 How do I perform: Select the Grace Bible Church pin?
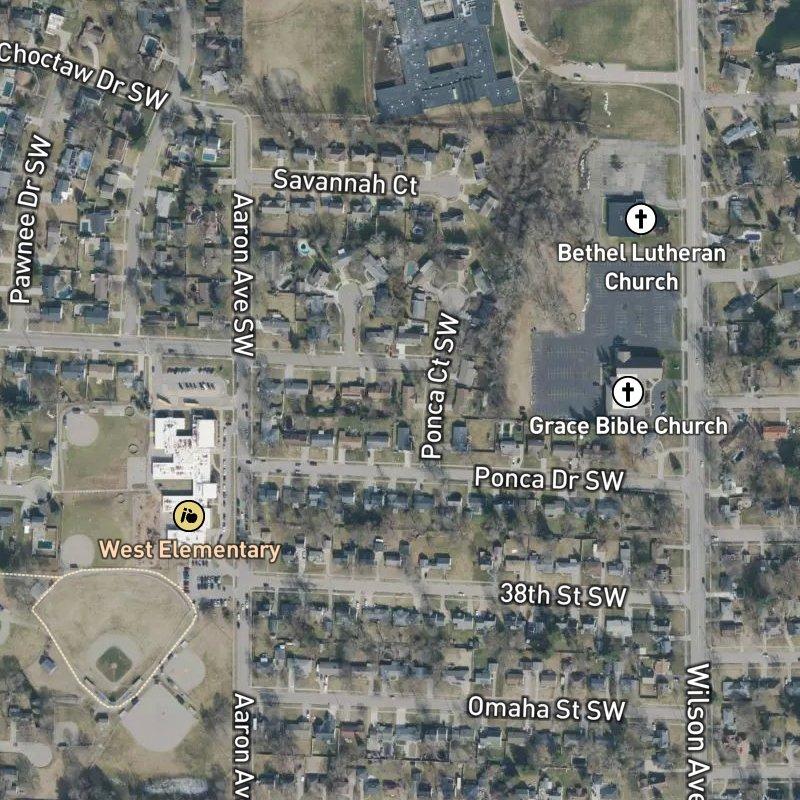[627, 391]
